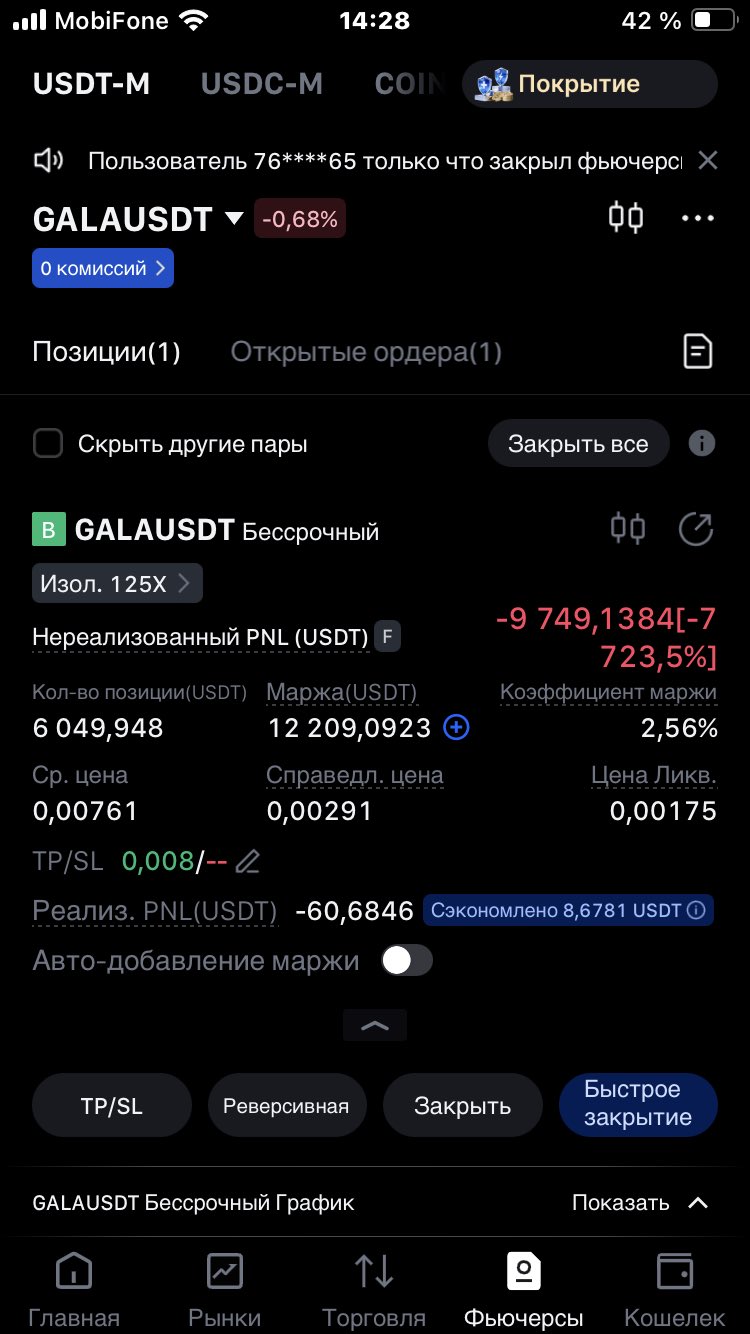The image size is (750, 1334).
Task: Edit TP/SL using the pencil icon
Action: click(248, 862)
